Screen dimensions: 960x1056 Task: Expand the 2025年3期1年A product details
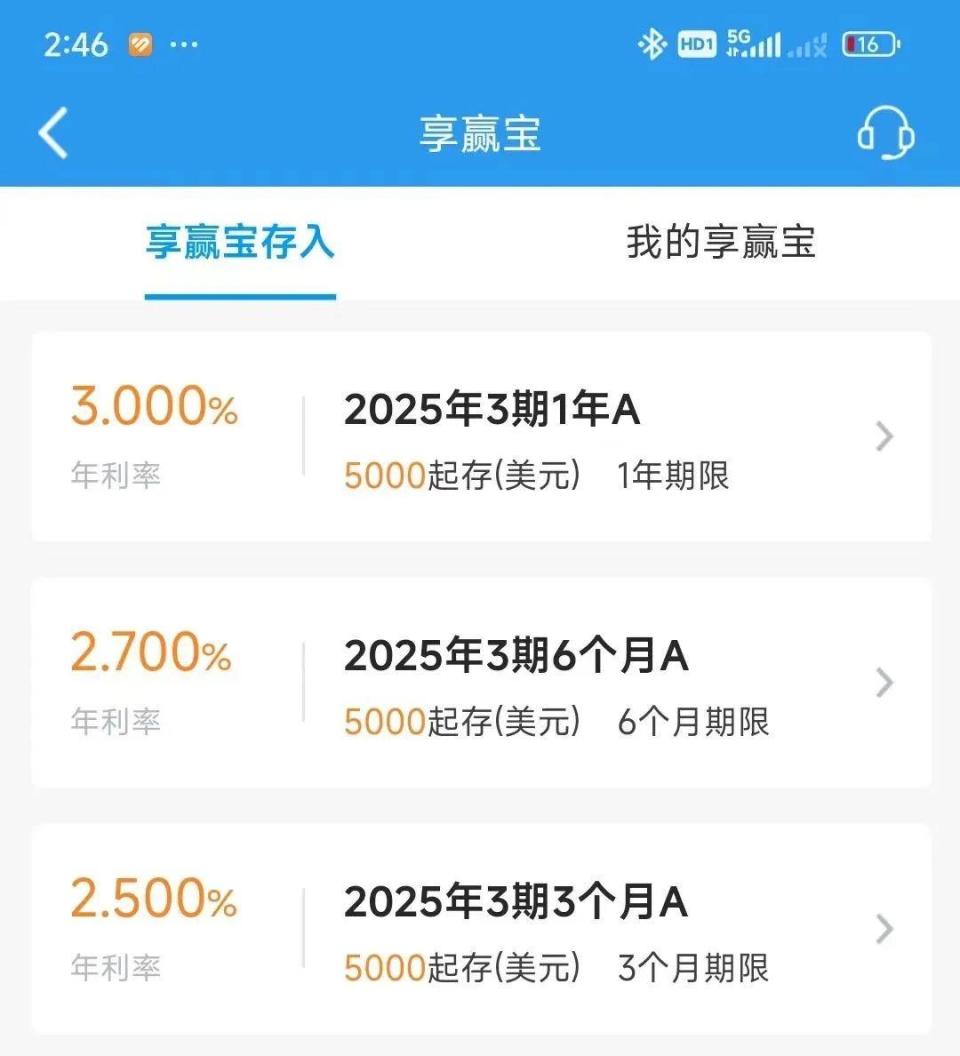(x=884, y=436)
